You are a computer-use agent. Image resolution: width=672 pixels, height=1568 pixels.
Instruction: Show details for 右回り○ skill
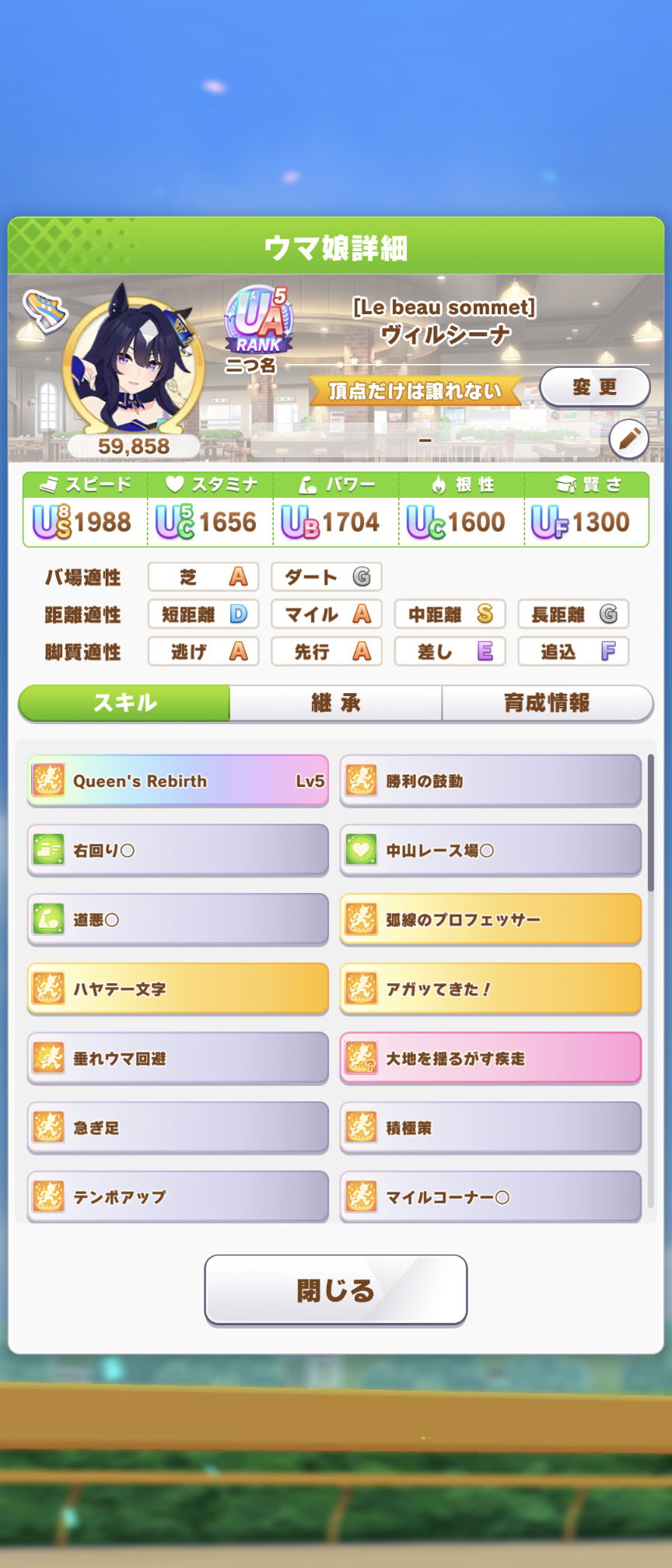[x=178, y=850]
